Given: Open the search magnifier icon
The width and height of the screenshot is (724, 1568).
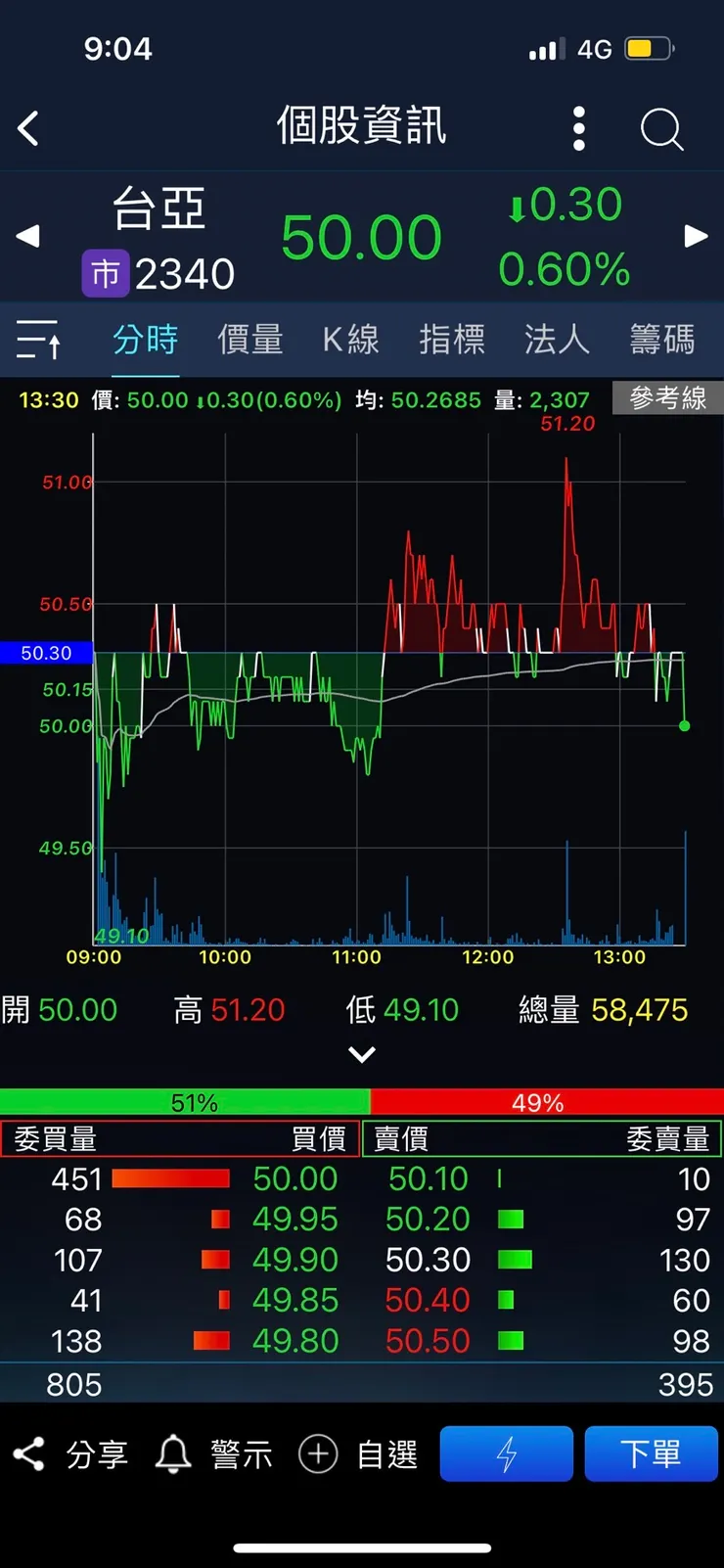Looking at the screenshot, I should click(661, 128).
